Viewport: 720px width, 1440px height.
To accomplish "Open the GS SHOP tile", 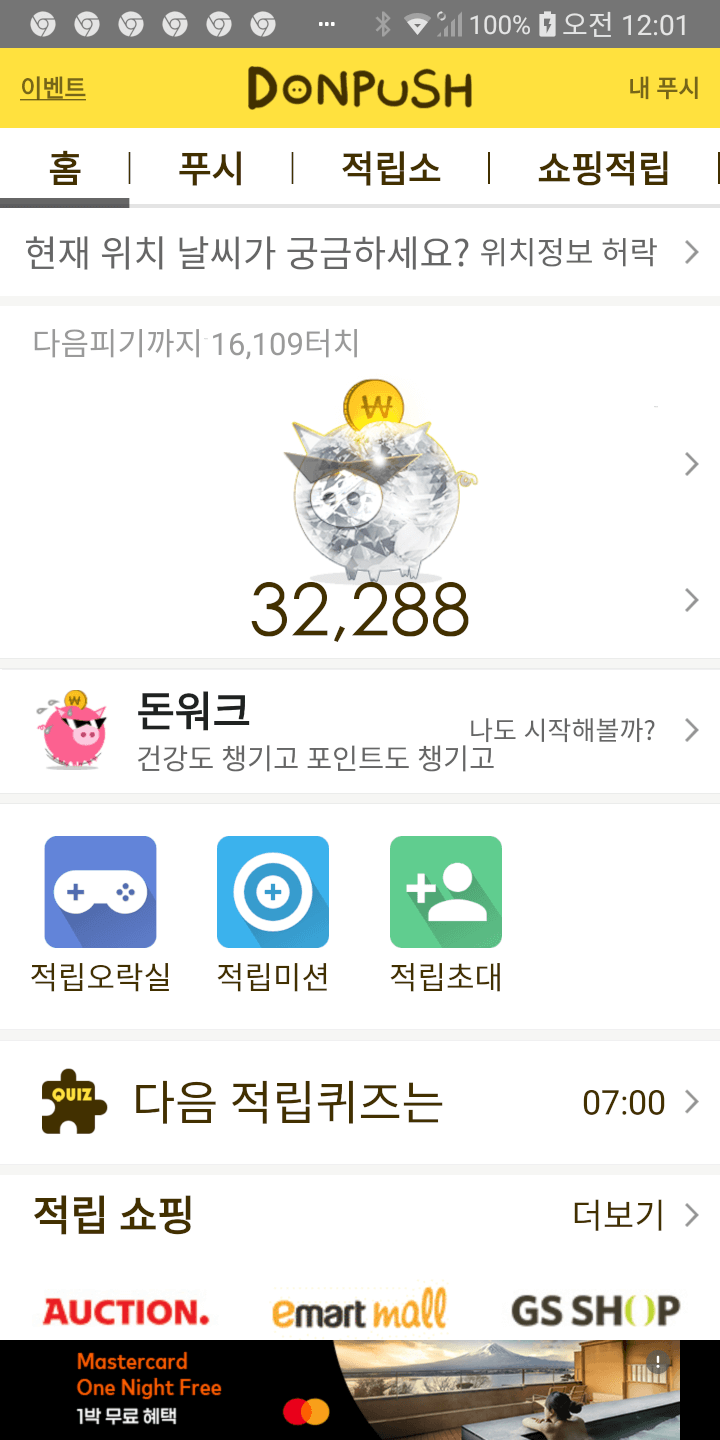I will click(595, 1311).
